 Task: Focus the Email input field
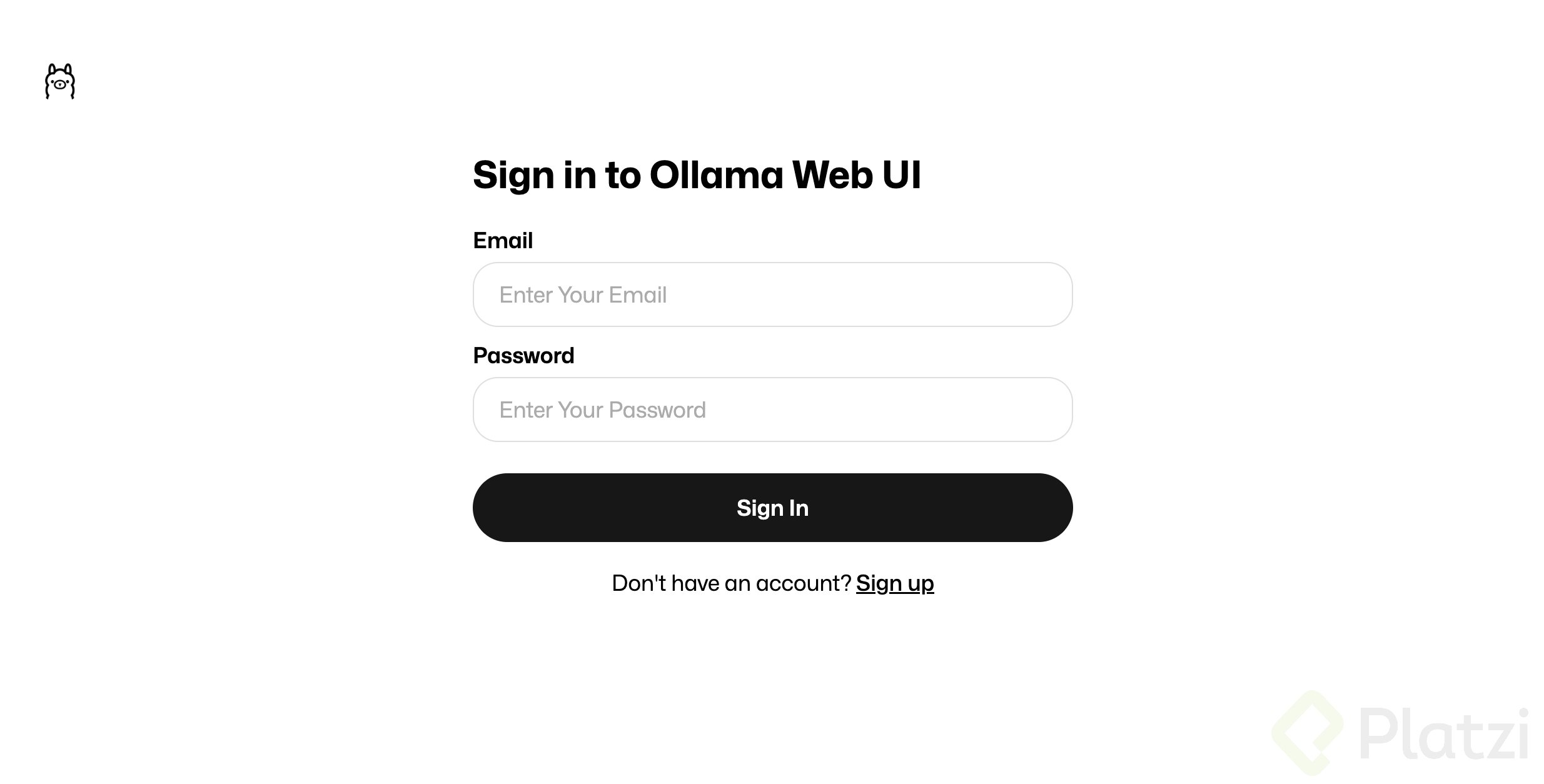[x=772, y=294]
